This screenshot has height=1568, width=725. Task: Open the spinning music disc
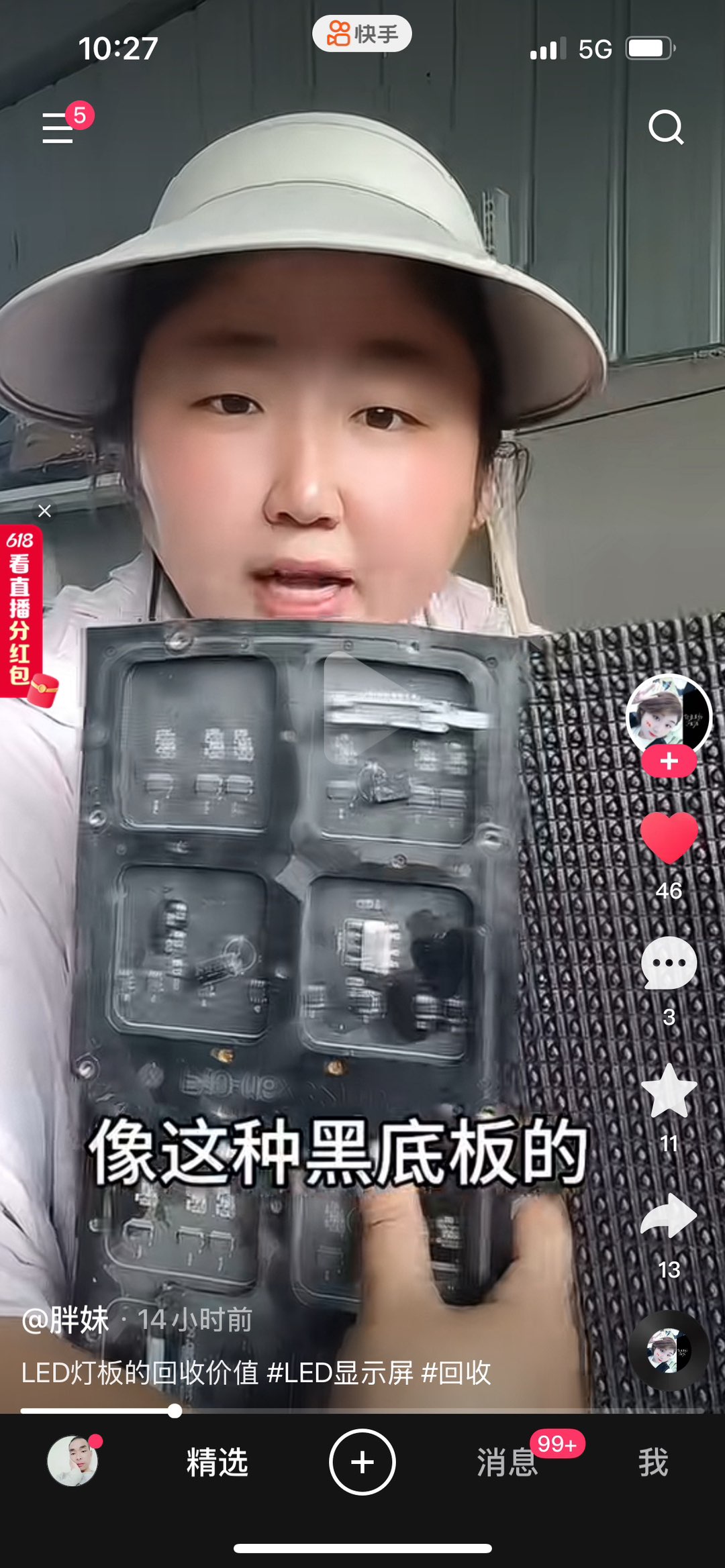[669, 1351]
